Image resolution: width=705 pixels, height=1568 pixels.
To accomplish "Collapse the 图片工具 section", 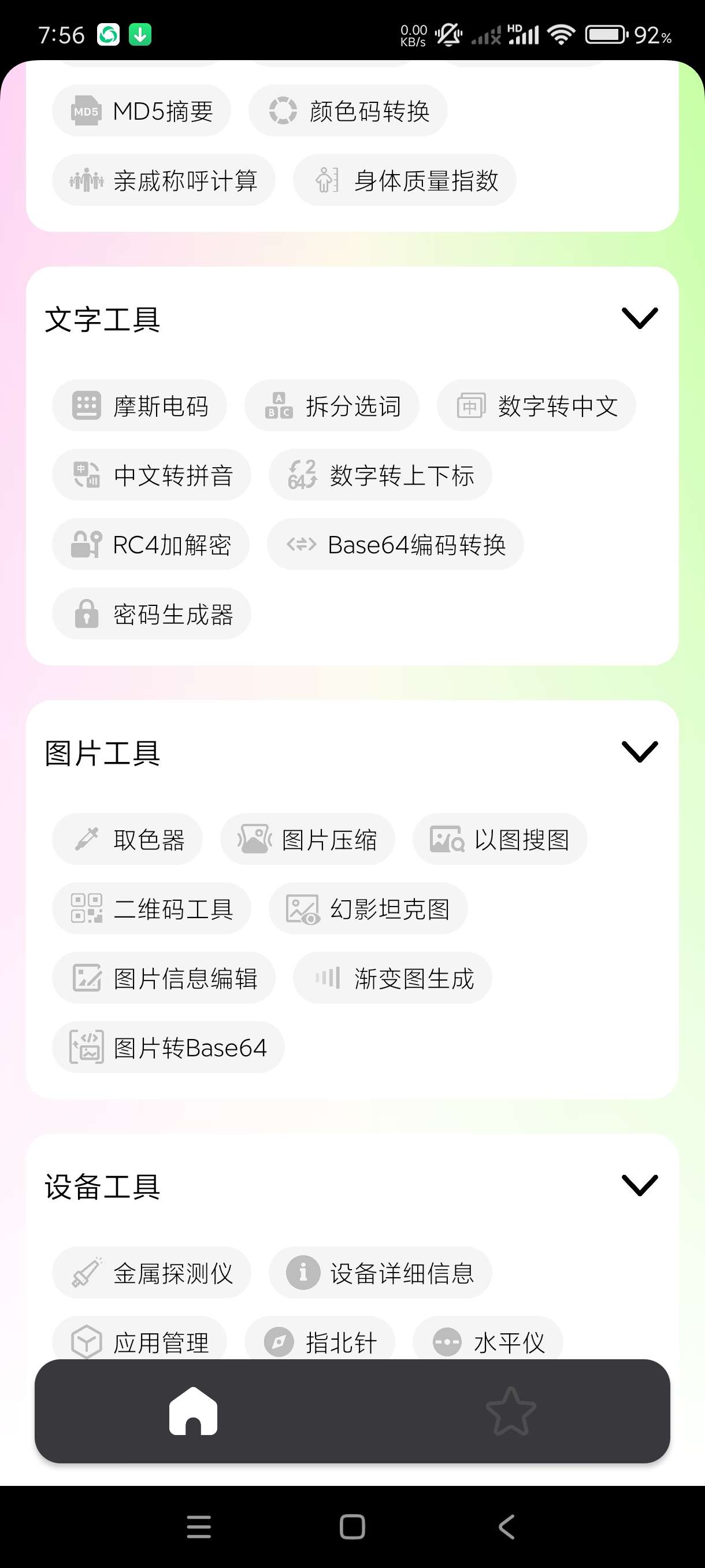I will pyautogui.click(x=639, y=752).
